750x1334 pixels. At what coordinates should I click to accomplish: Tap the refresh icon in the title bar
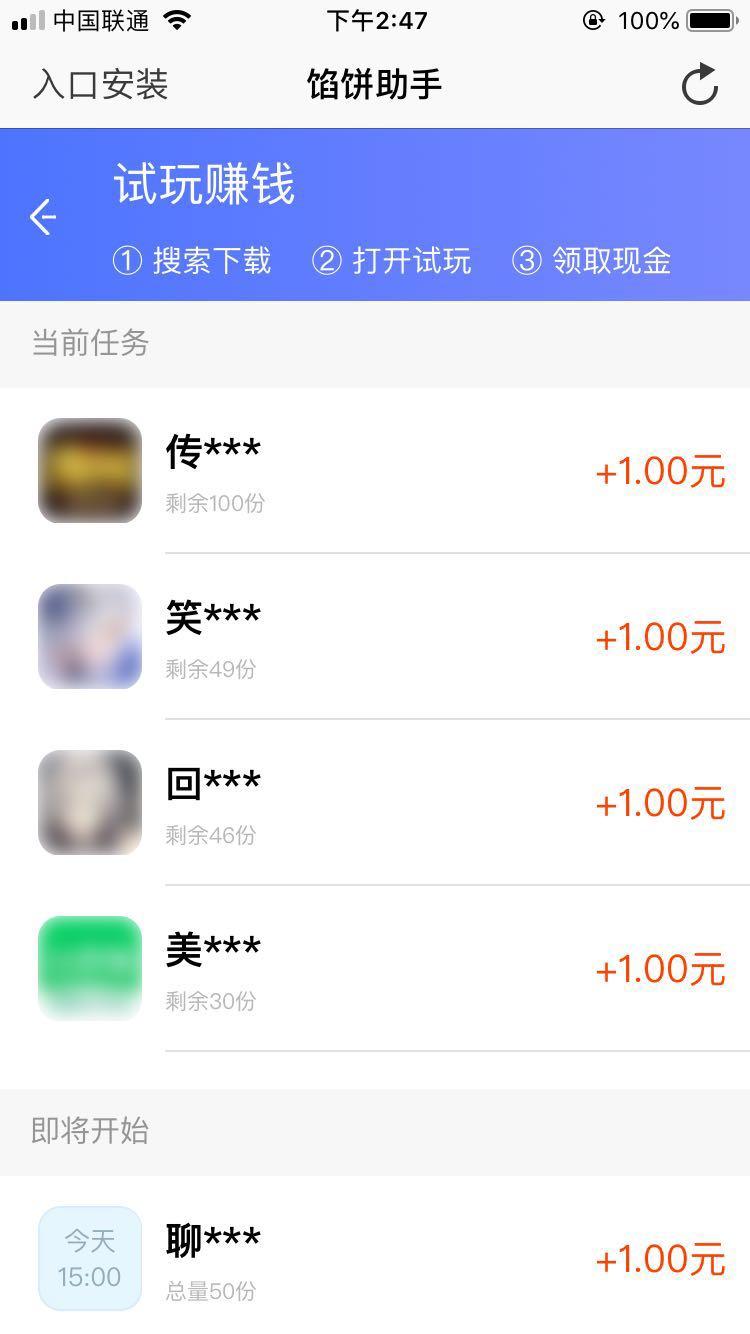click(x=700, y=85)
